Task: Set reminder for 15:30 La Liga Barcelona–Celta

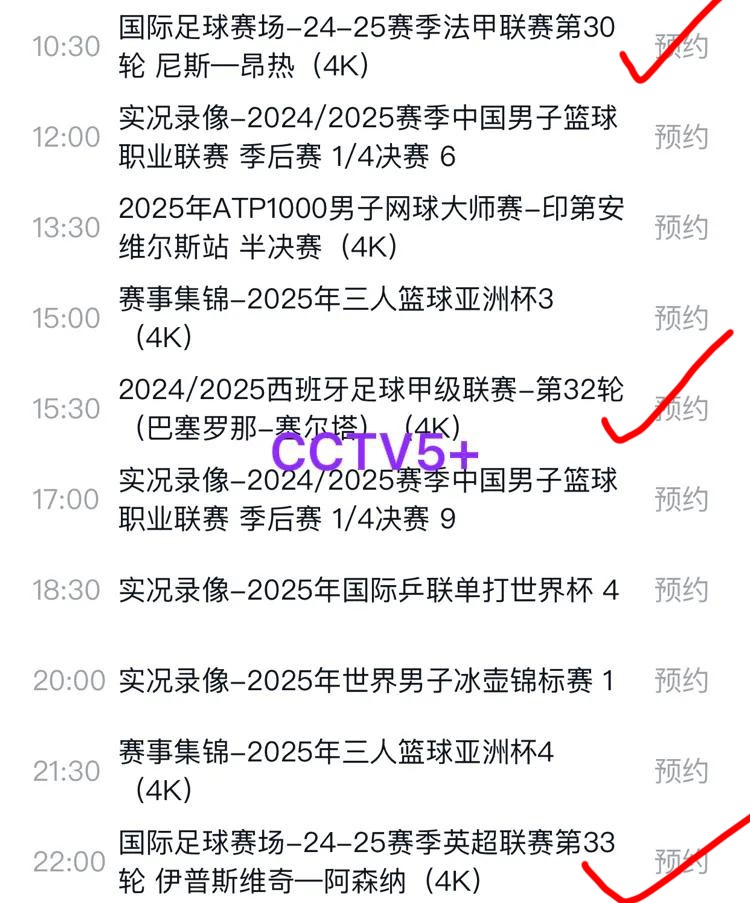Action: pos(681,409)
